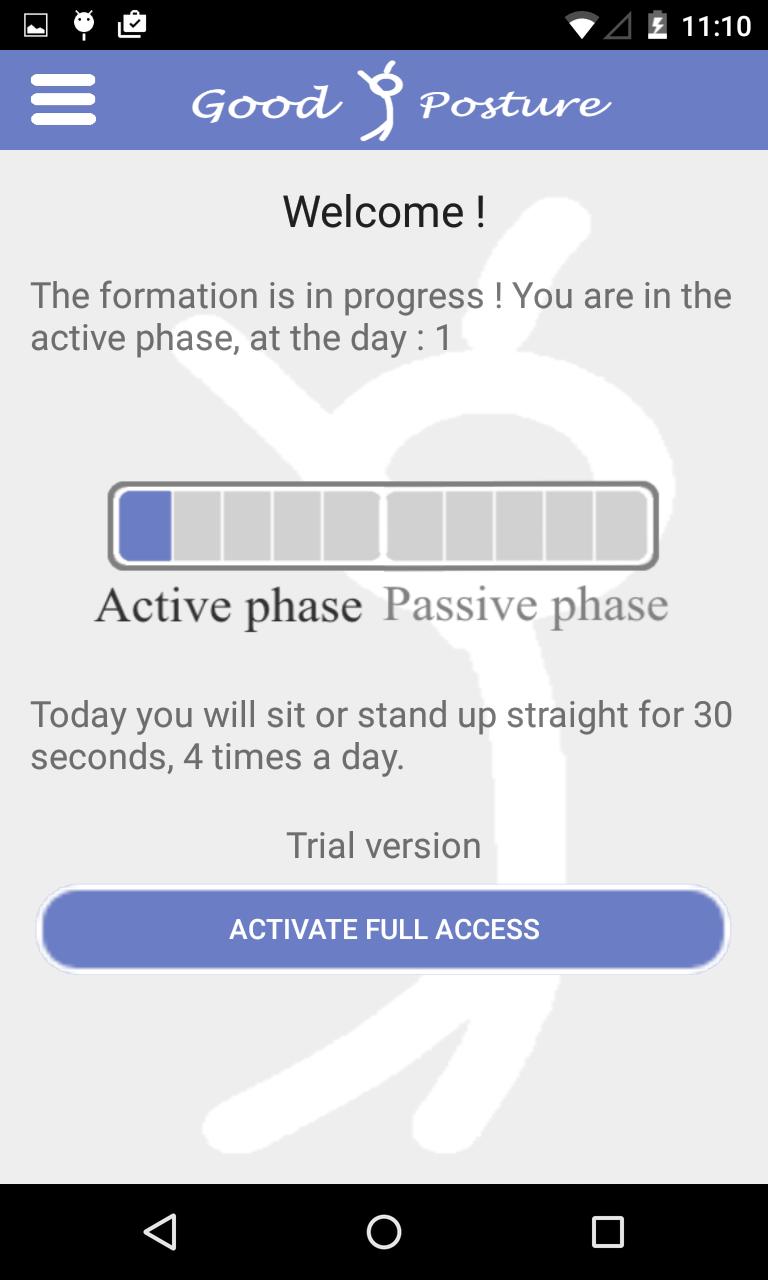The image size is (768, 1280).
Task: Go back using system back button
Action: pyautogui.click(x=160, y=1232)
